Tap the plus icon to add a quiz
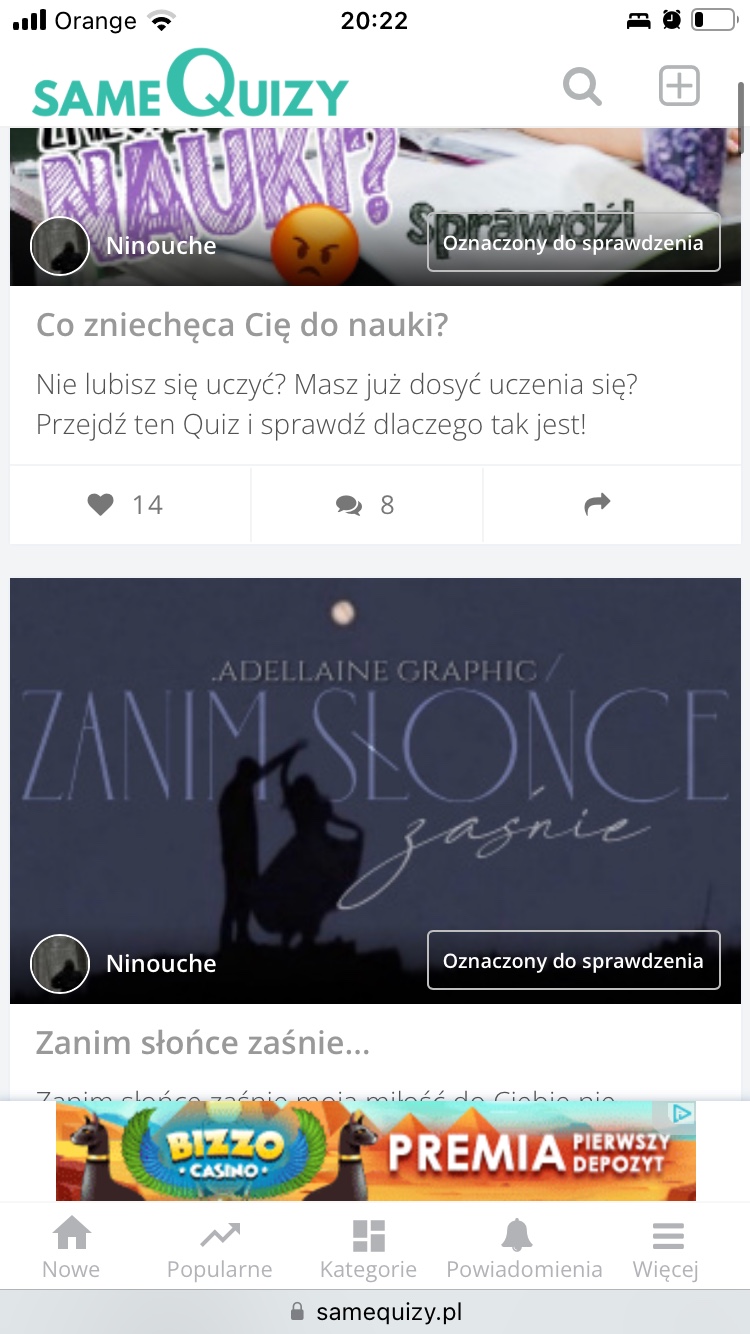Viewport: 750px width, 1334px height. point(679,86)
